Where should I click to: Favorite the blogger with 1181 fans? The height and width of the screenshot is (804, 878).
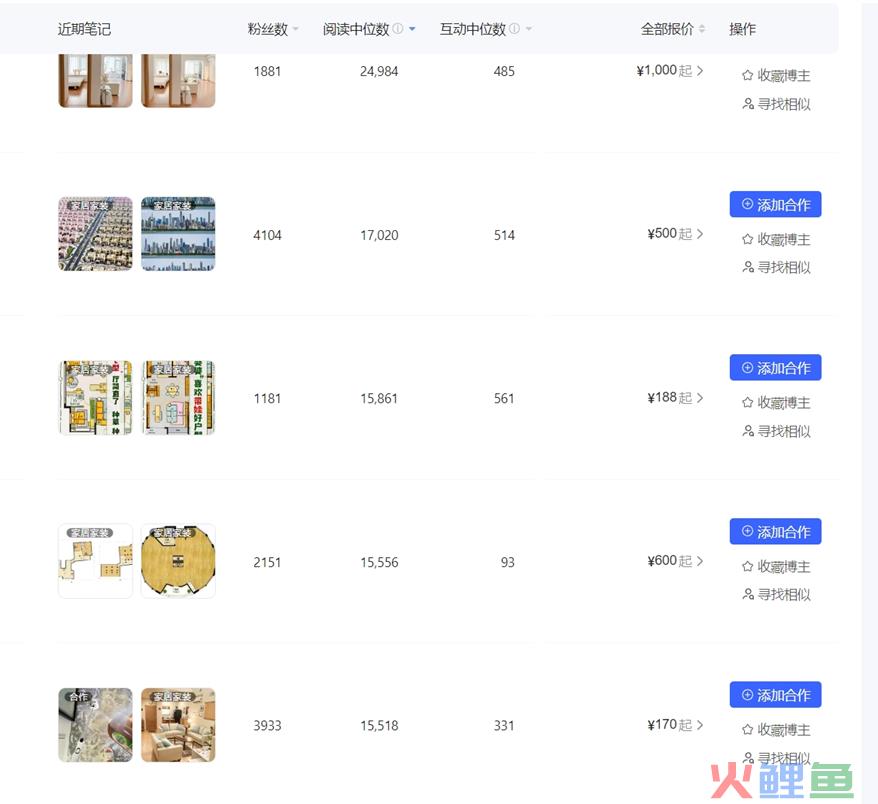point(776,403)
